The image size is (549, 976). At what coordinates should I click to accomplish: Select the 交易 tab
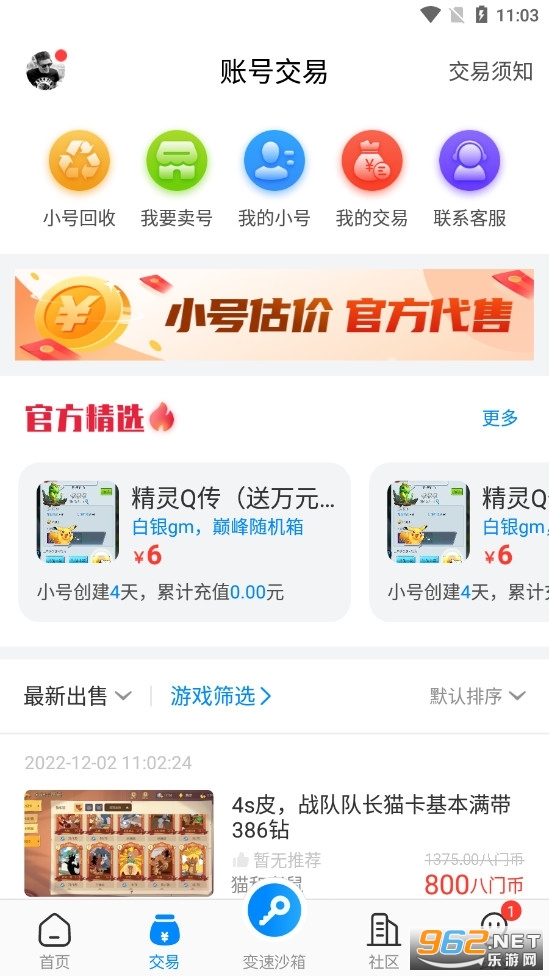[x=164, y=941]
